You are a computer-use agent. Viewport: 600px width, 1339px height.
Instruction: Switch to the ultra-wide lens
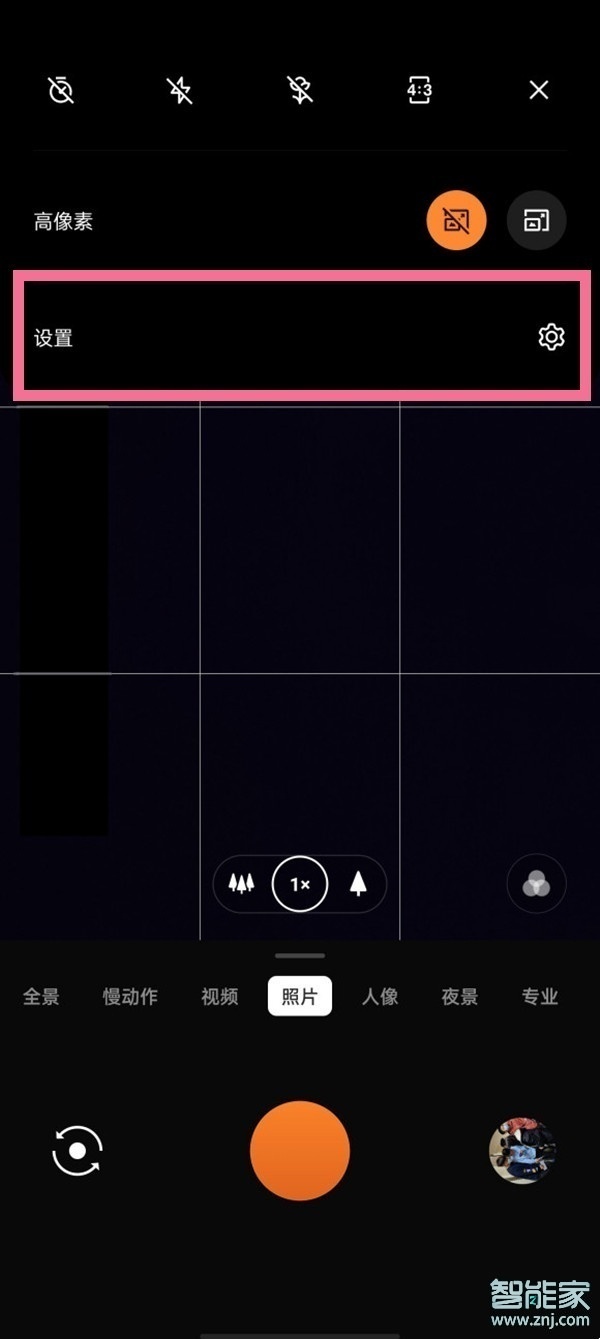[x=241, y=884]
